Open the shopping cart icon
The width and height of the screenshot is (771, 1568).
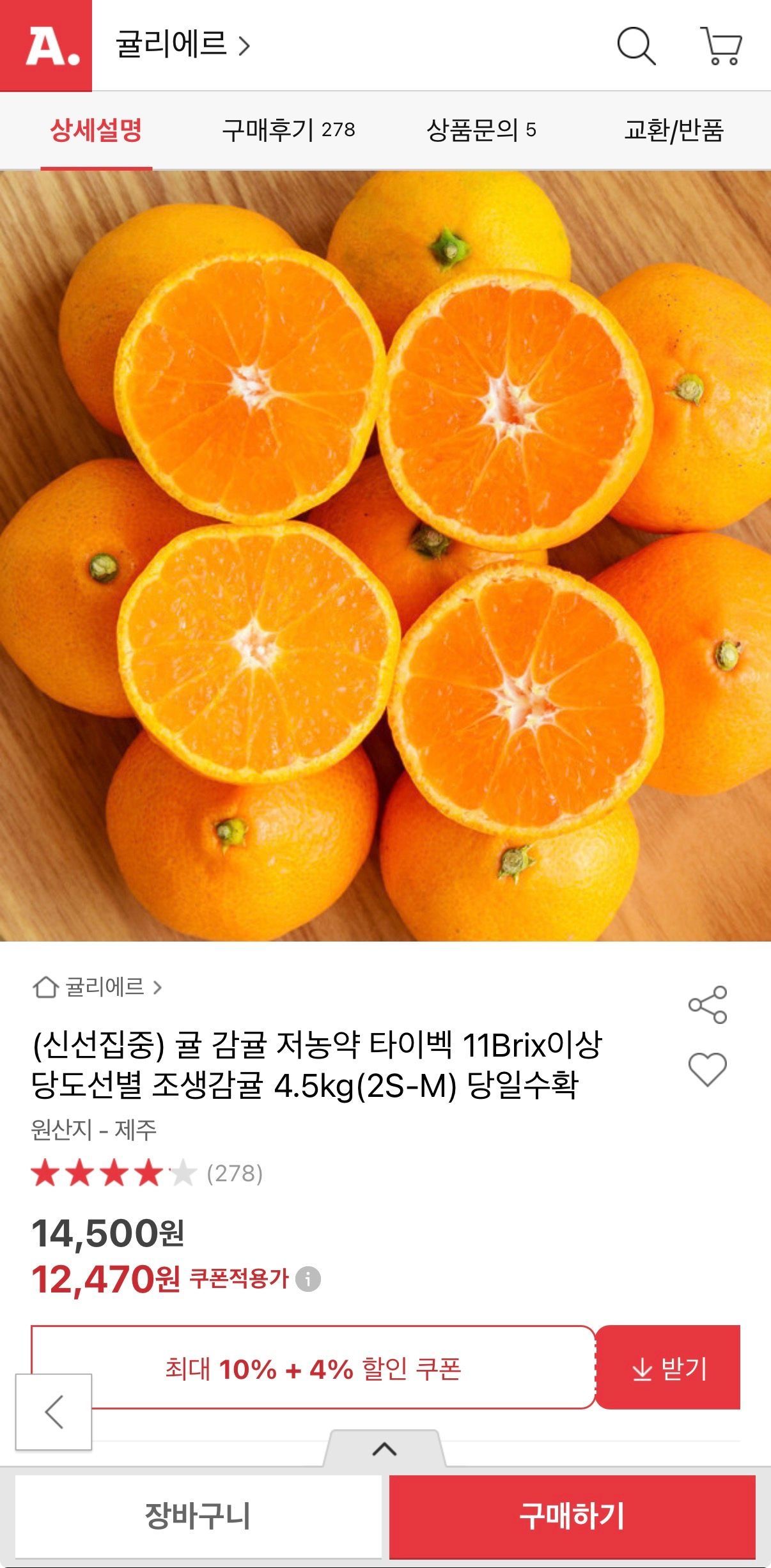pyautogui.click(x=721, y=46)
